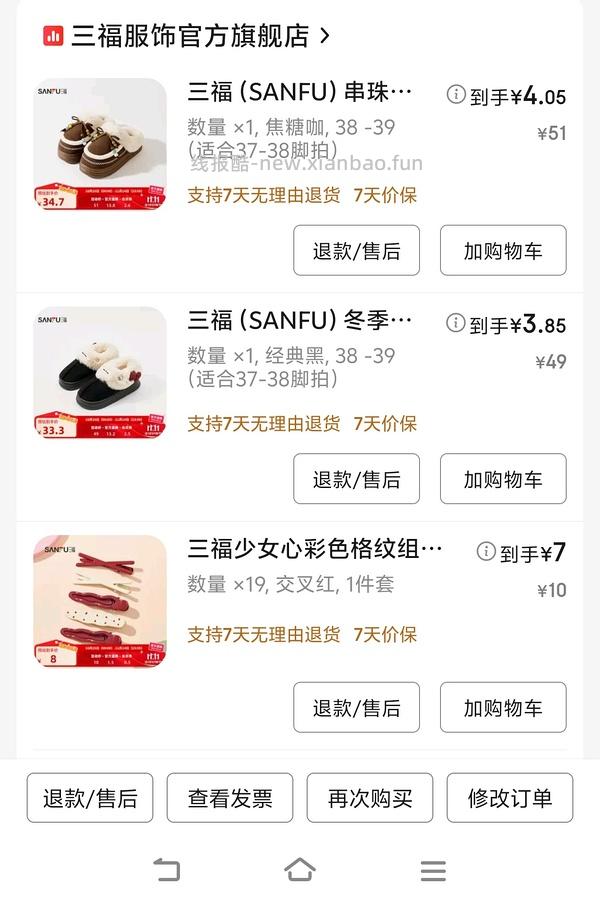Open the 经典黑 slippers product image
The height and width of the screenshot is (906, 600).
coord(100,372)
